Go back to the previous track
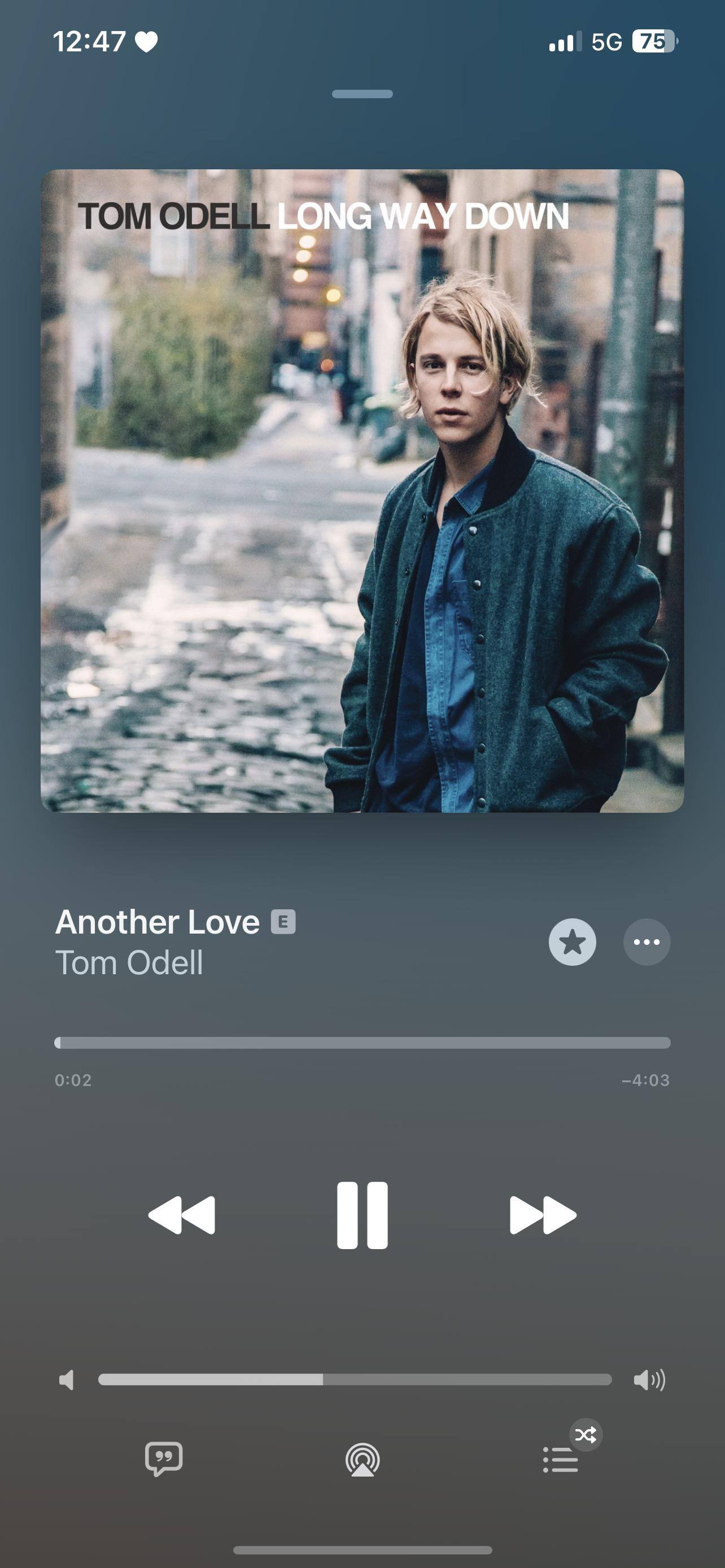The image size is (725, 1568). (182, 1215)
